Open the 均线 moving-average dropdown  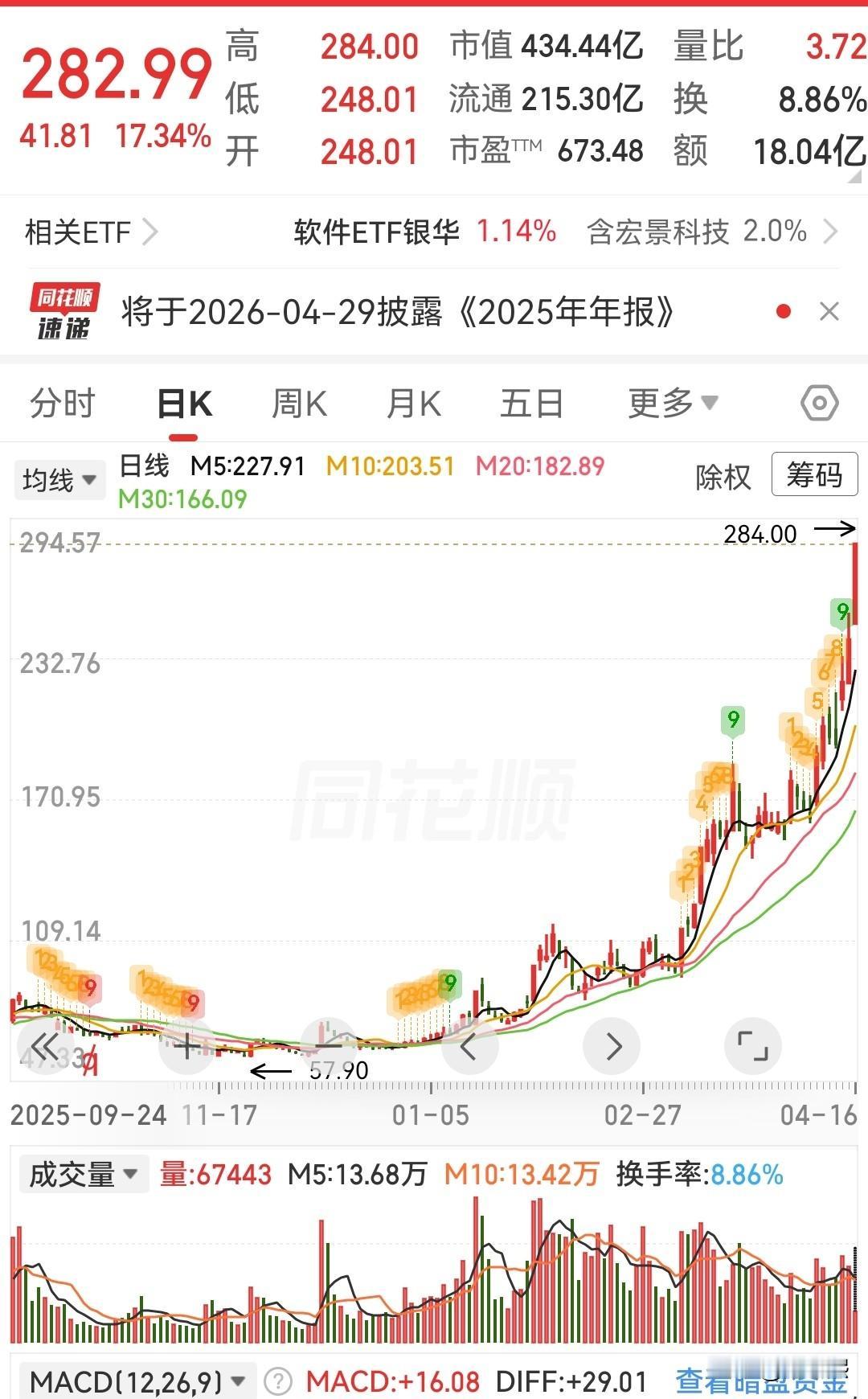click(x=59, y=478)
